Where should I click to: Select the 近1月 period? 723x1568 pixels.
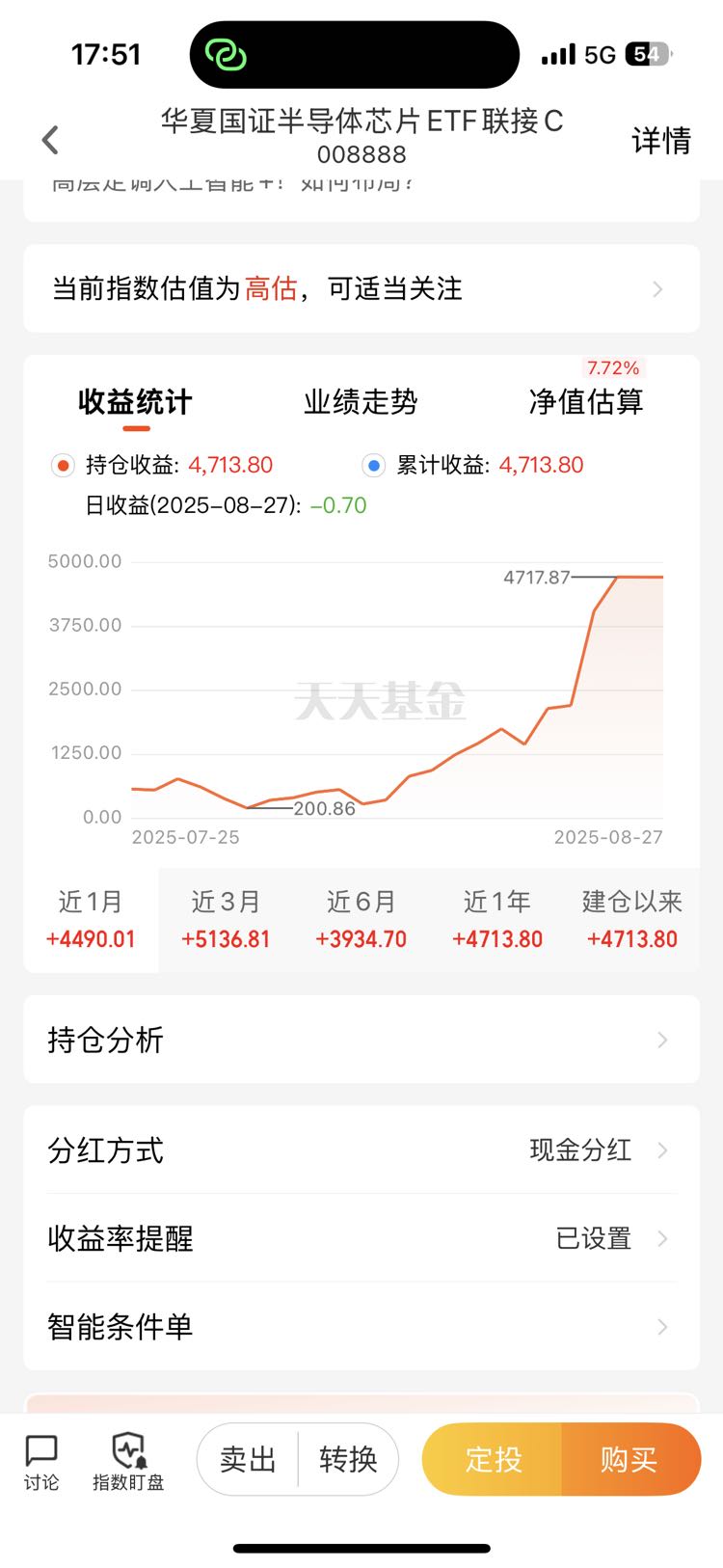click(x=91, y=920)
